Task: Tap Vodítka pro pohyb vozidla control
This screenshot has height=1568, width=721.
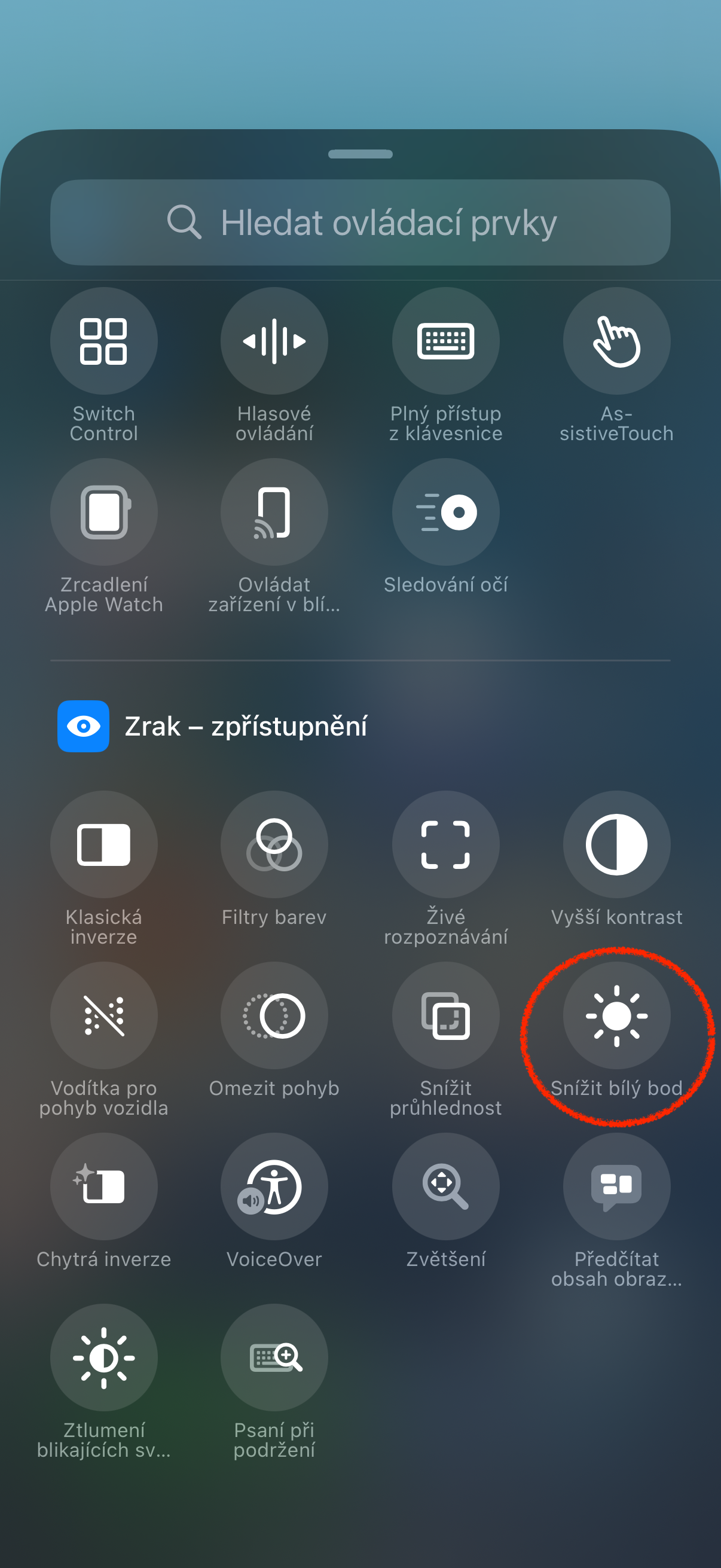Action: click(104, 1015)
